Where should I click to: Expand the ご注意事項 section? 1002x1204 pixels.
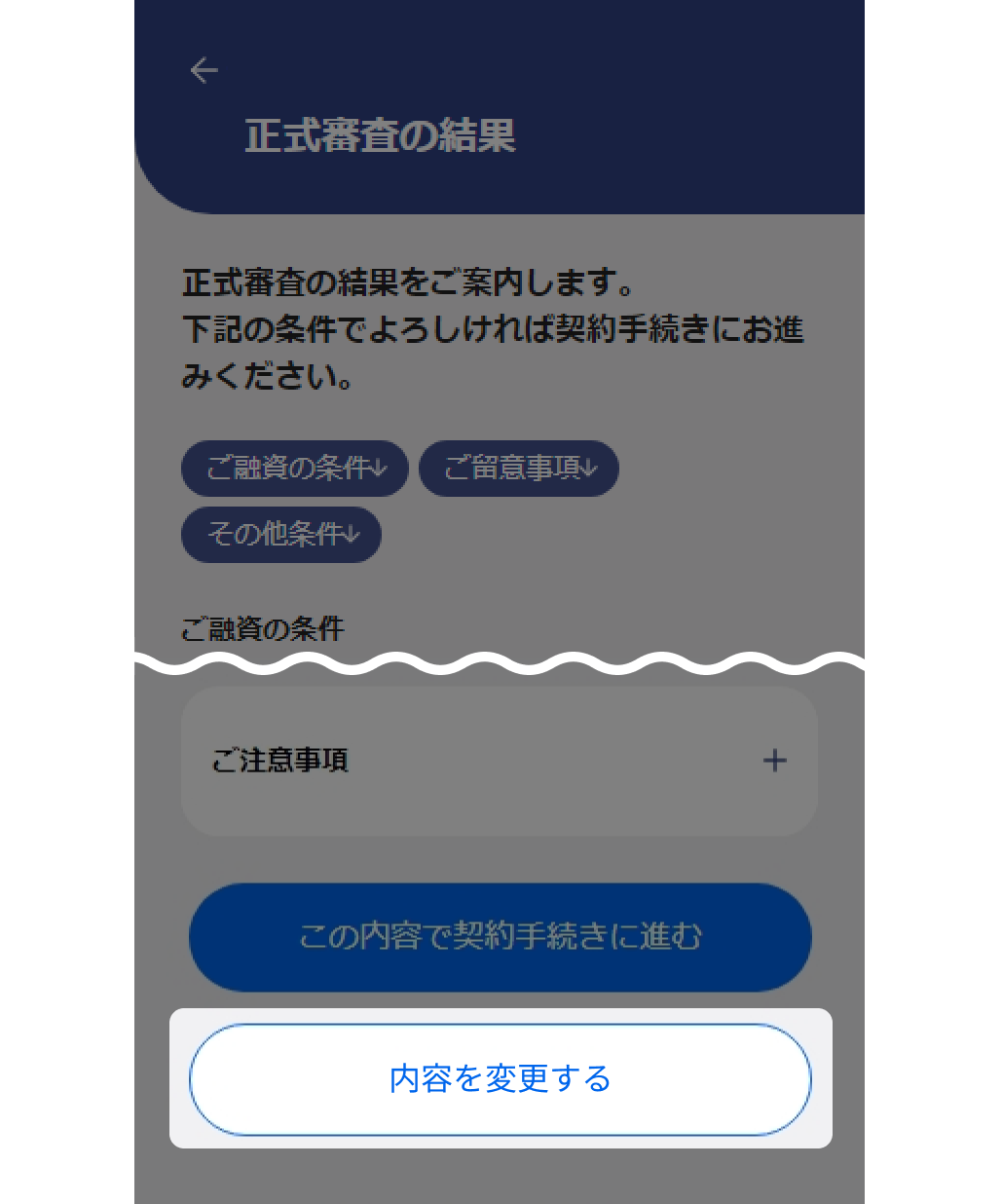(x=774, y=761)
